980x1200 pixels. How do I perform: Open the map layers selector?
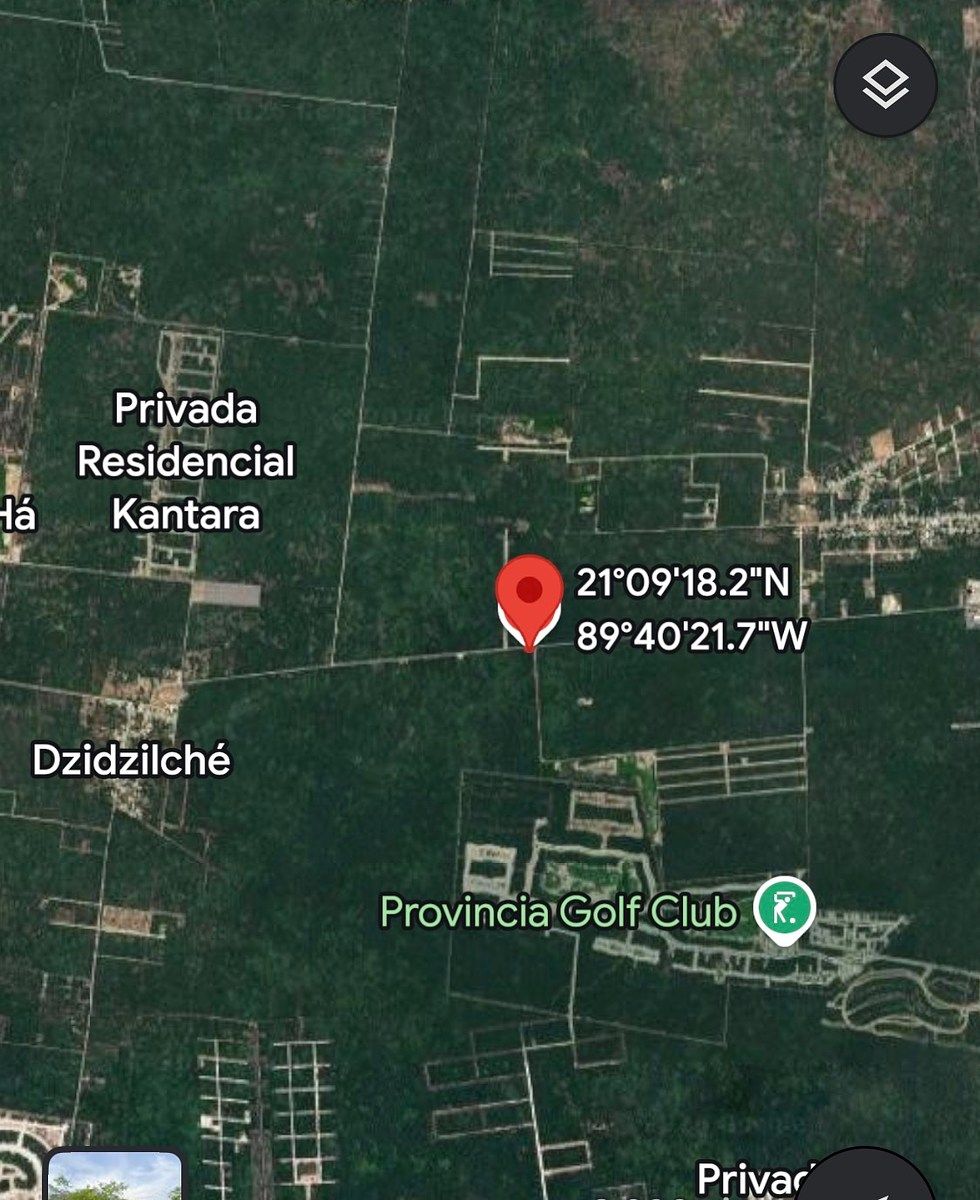coord(885,85)
